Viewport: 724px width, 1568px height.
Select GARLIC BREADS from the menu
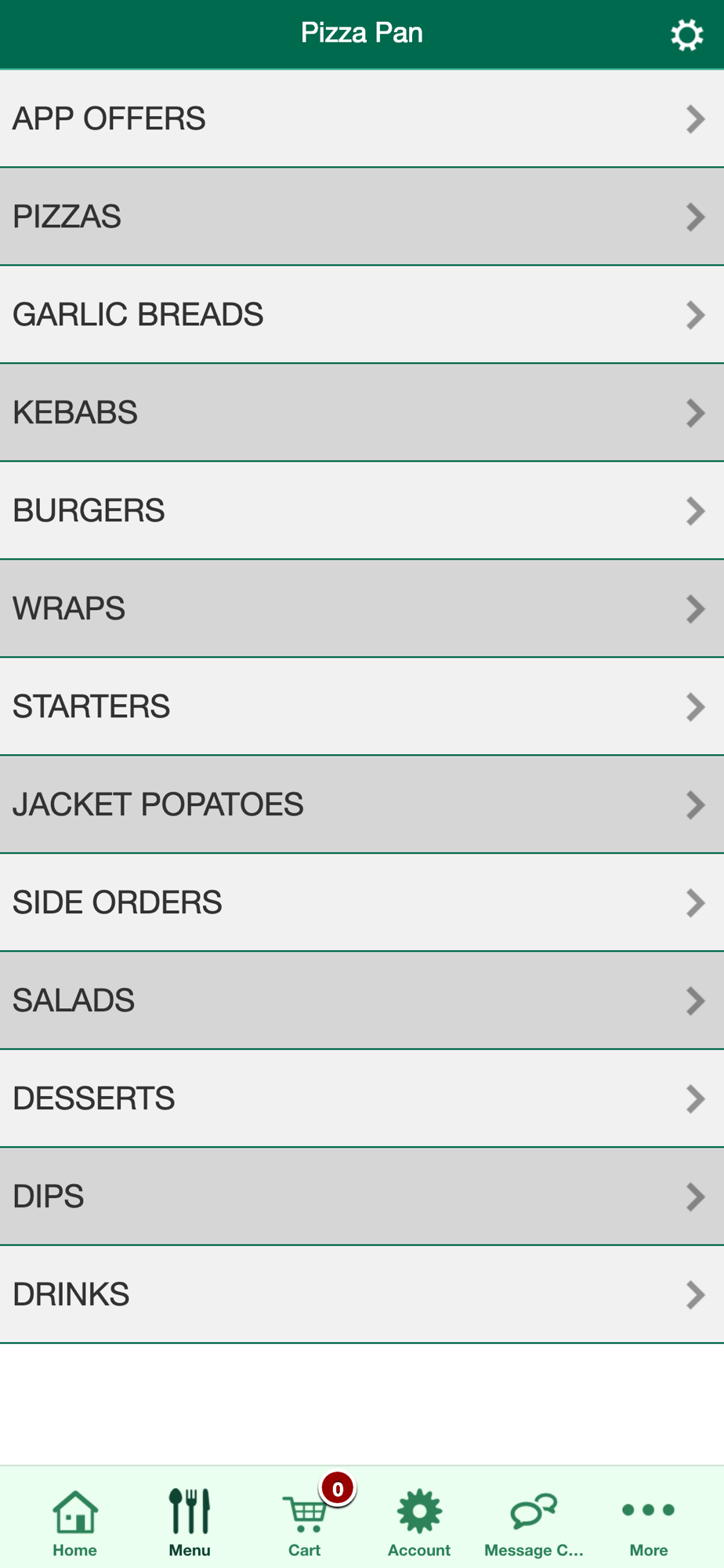click(x=362, y=315)
